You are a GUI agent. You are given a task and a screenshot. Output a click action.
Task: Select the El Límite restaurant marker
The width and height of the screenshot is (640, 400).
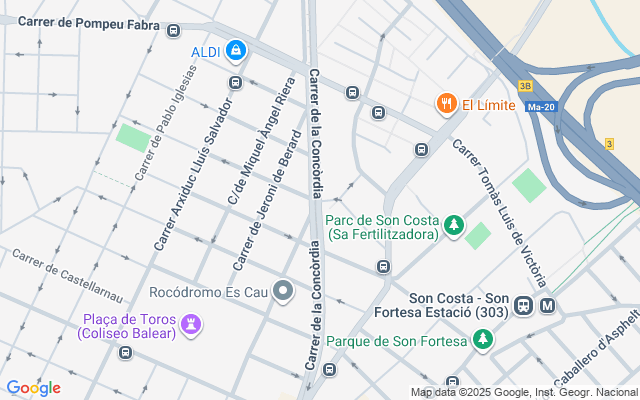click(x=447, y=104)
